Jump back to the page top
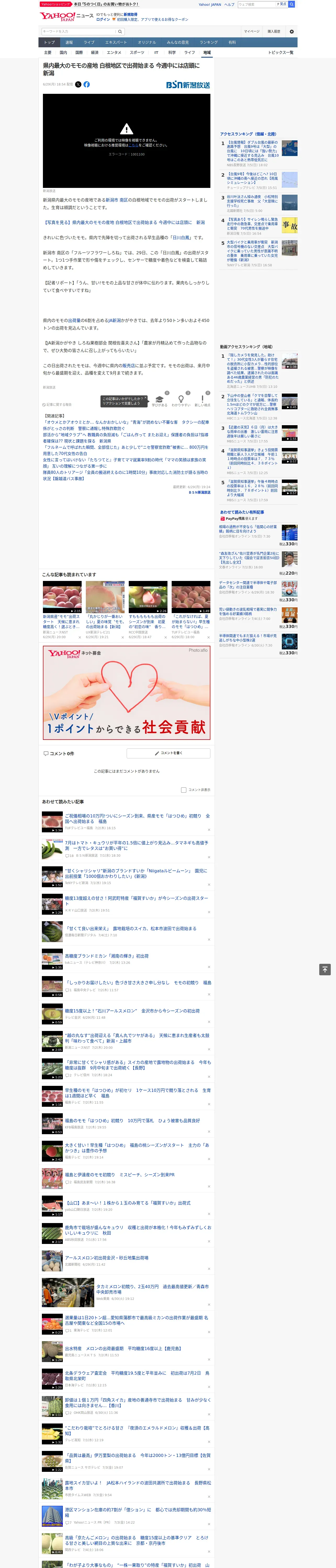 (x=325, y=970)
